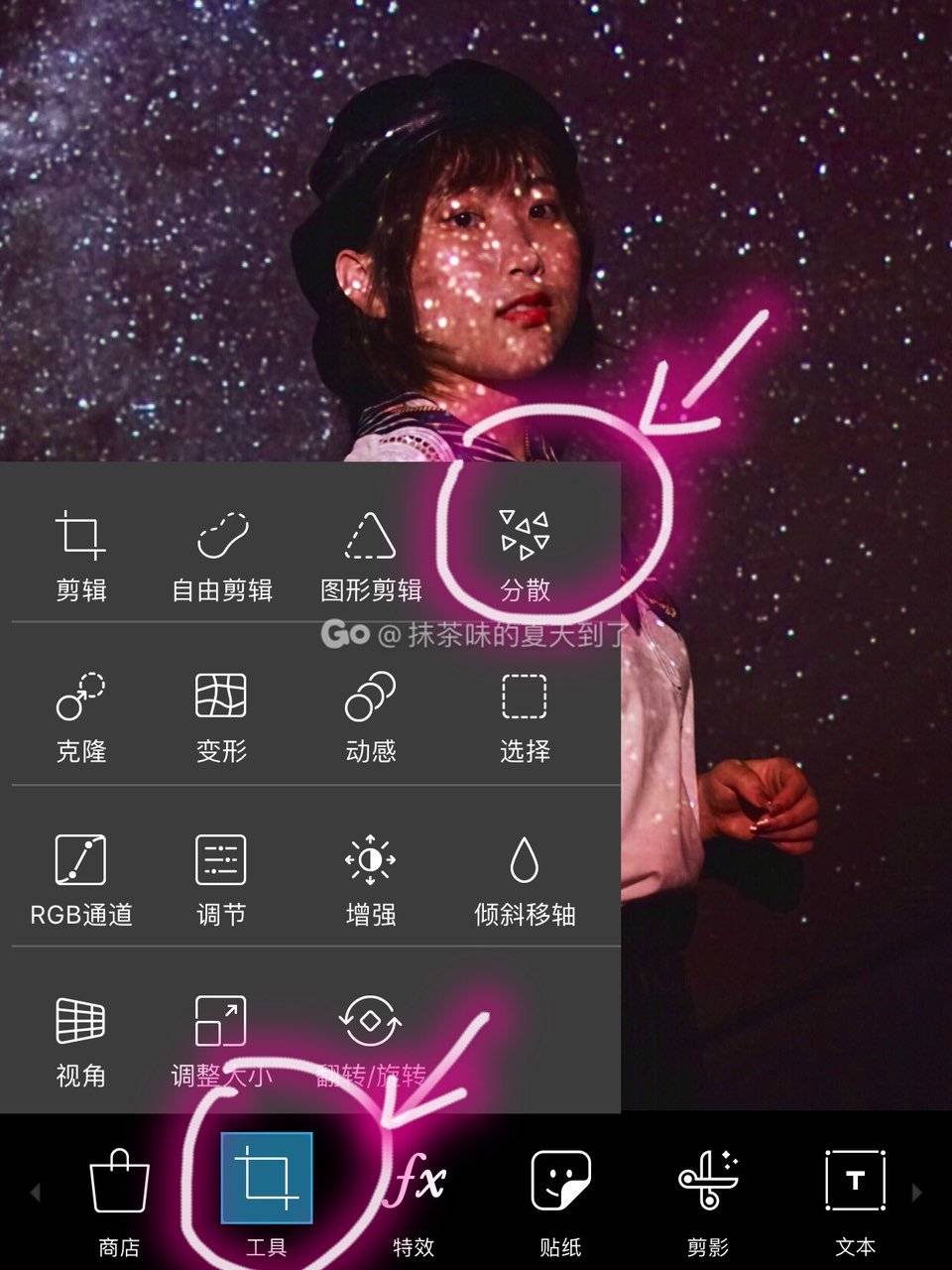Open the 翻转/旋转 flip and rotate tool
This screenshot has width=952, height=1270.
(x=371, y=1038)
